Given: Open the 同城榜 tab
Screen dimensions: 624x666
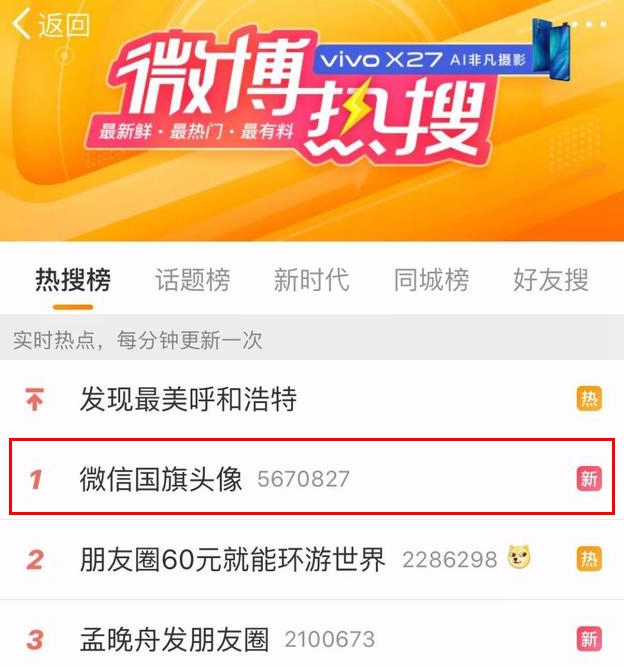Looking at the screenshot, I should coord(431,280).
